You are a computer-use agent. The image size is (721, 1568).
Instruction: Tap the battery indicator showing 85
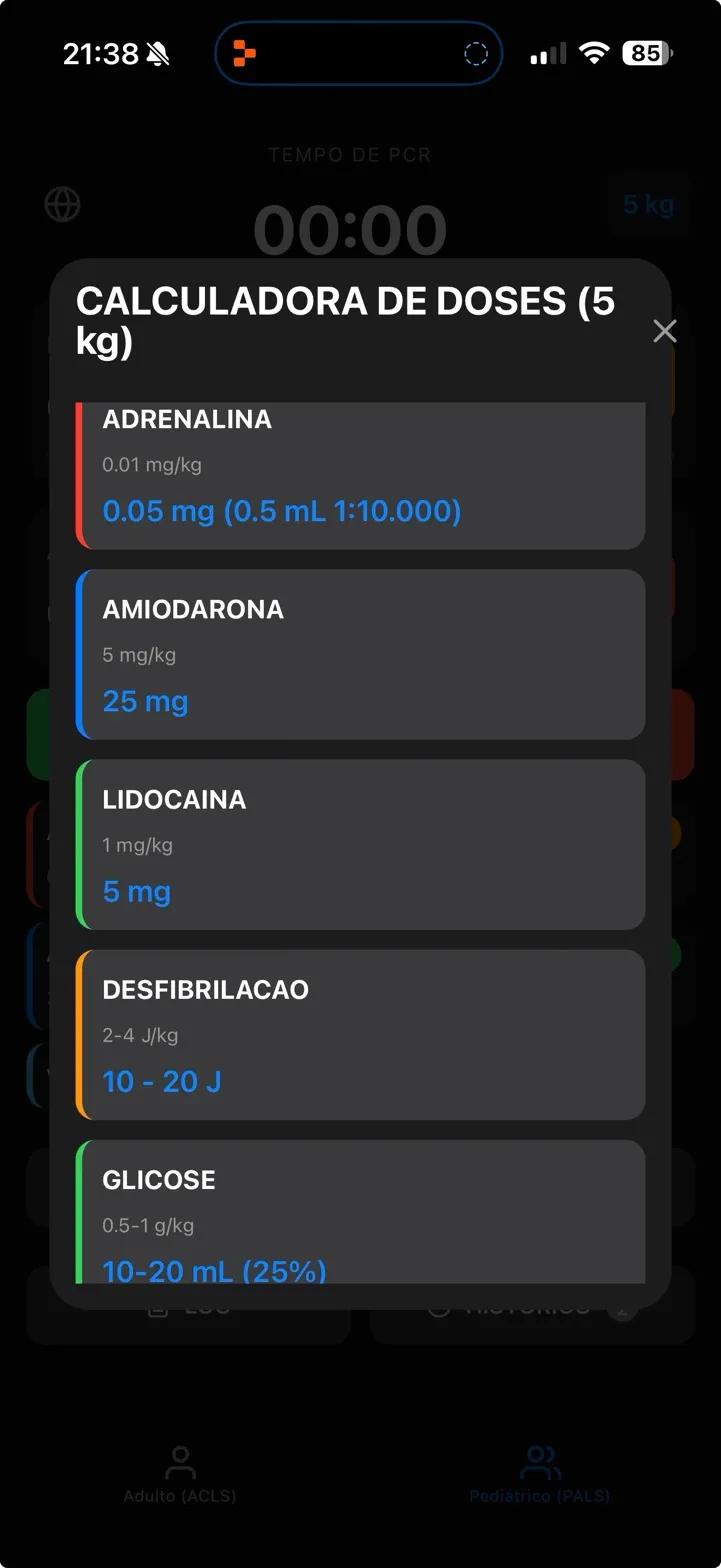645,52
